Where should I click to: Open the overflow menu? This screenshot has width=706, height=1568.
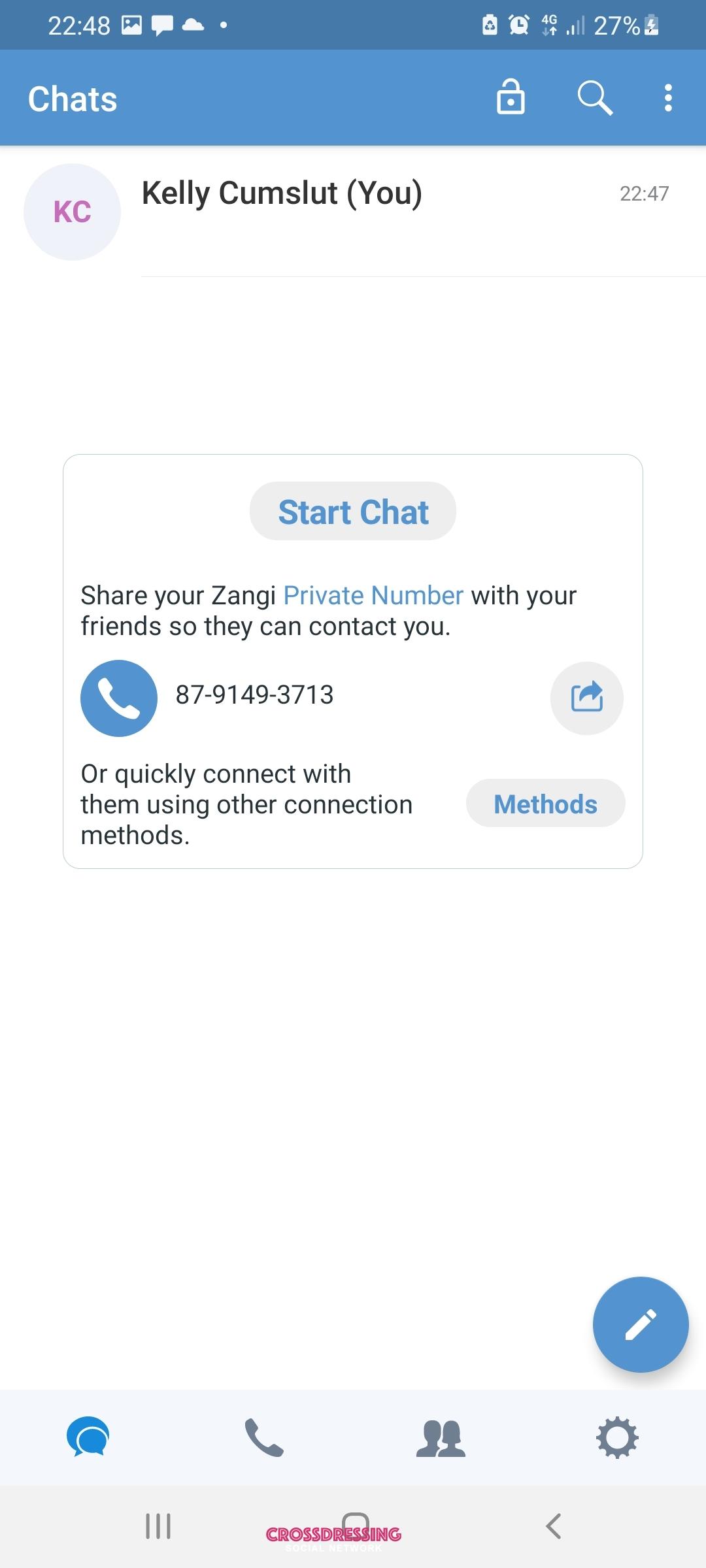(x=667, y=99)
